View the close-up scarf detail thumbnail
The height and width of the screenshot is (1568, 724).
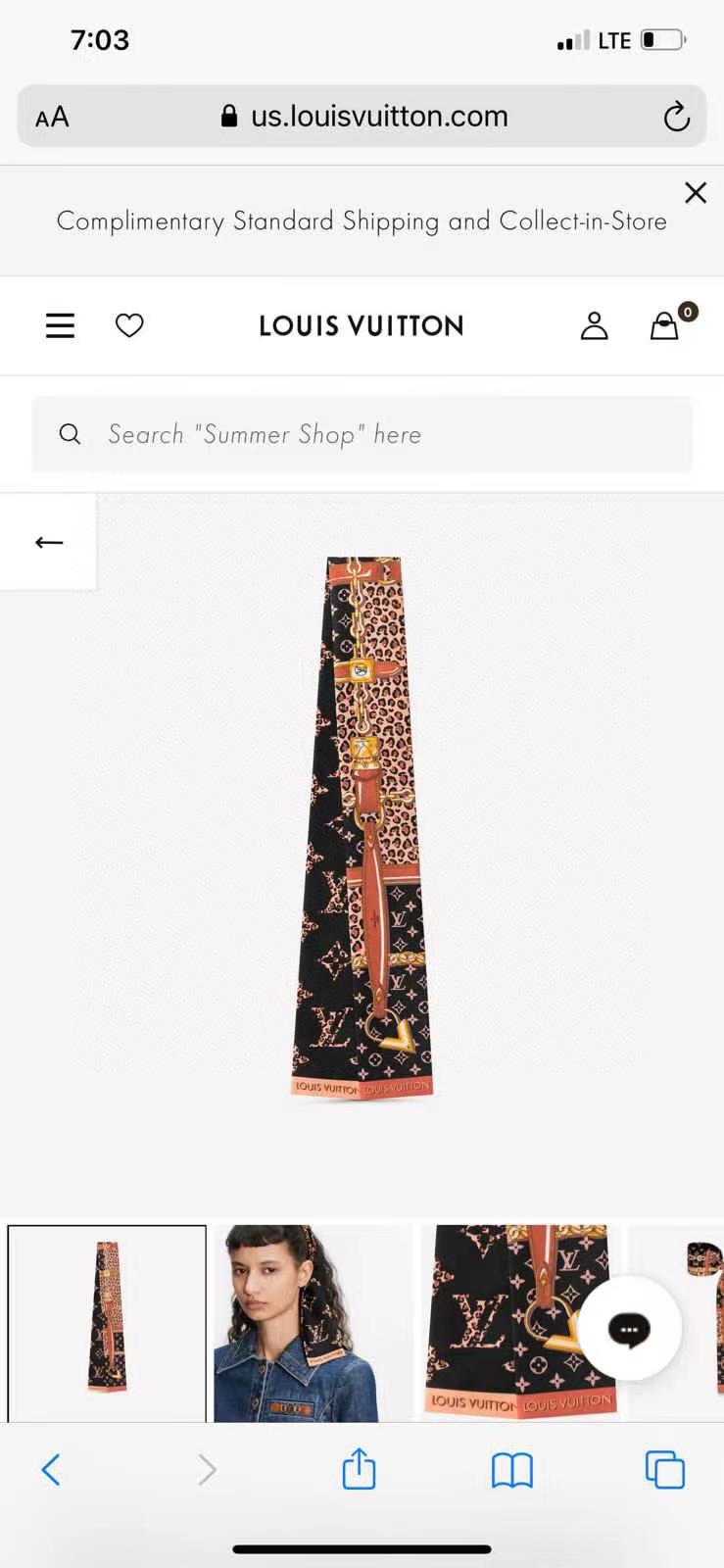[x=520, y=1323]
